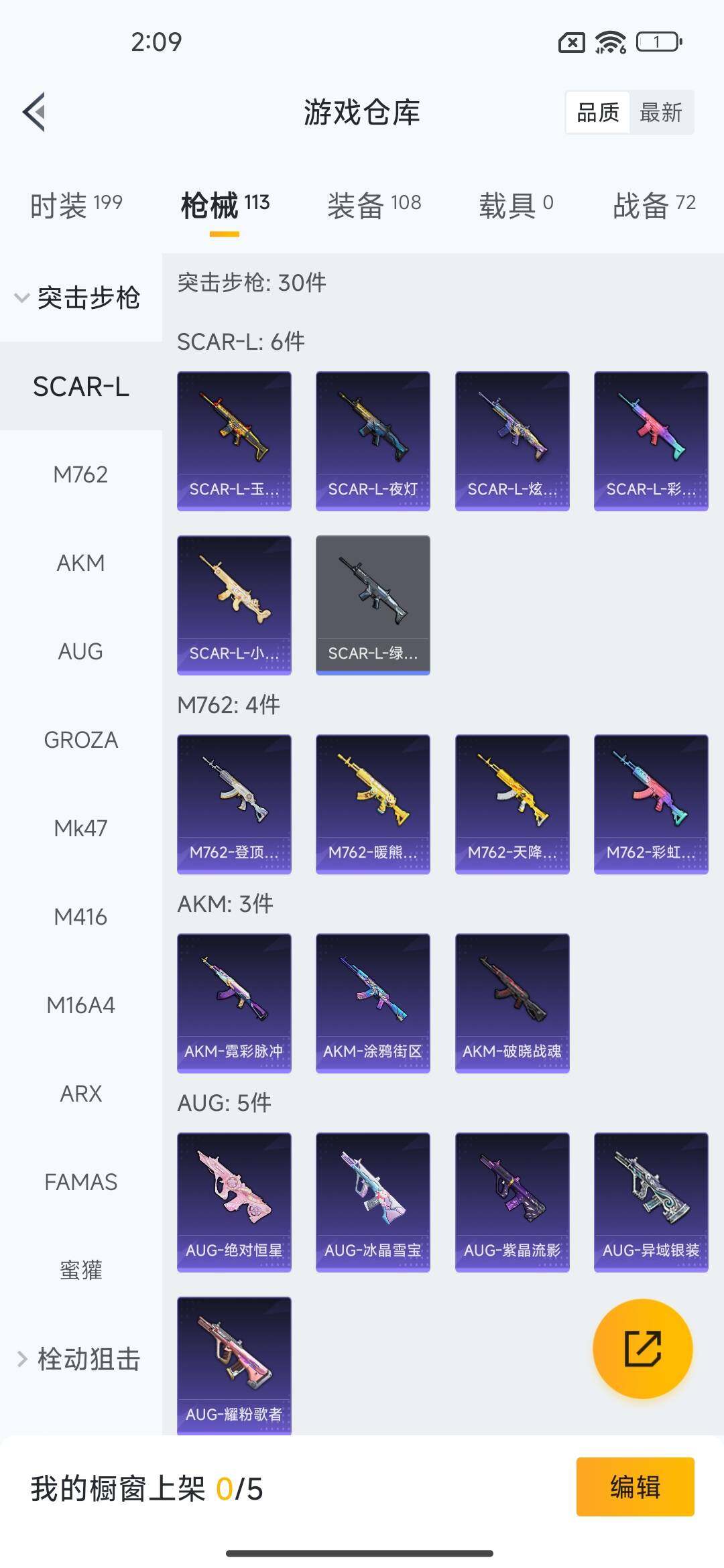Tap the 编辑 button
Viewport: 724px width, 1568px height.
click(x=635, y=1486)
